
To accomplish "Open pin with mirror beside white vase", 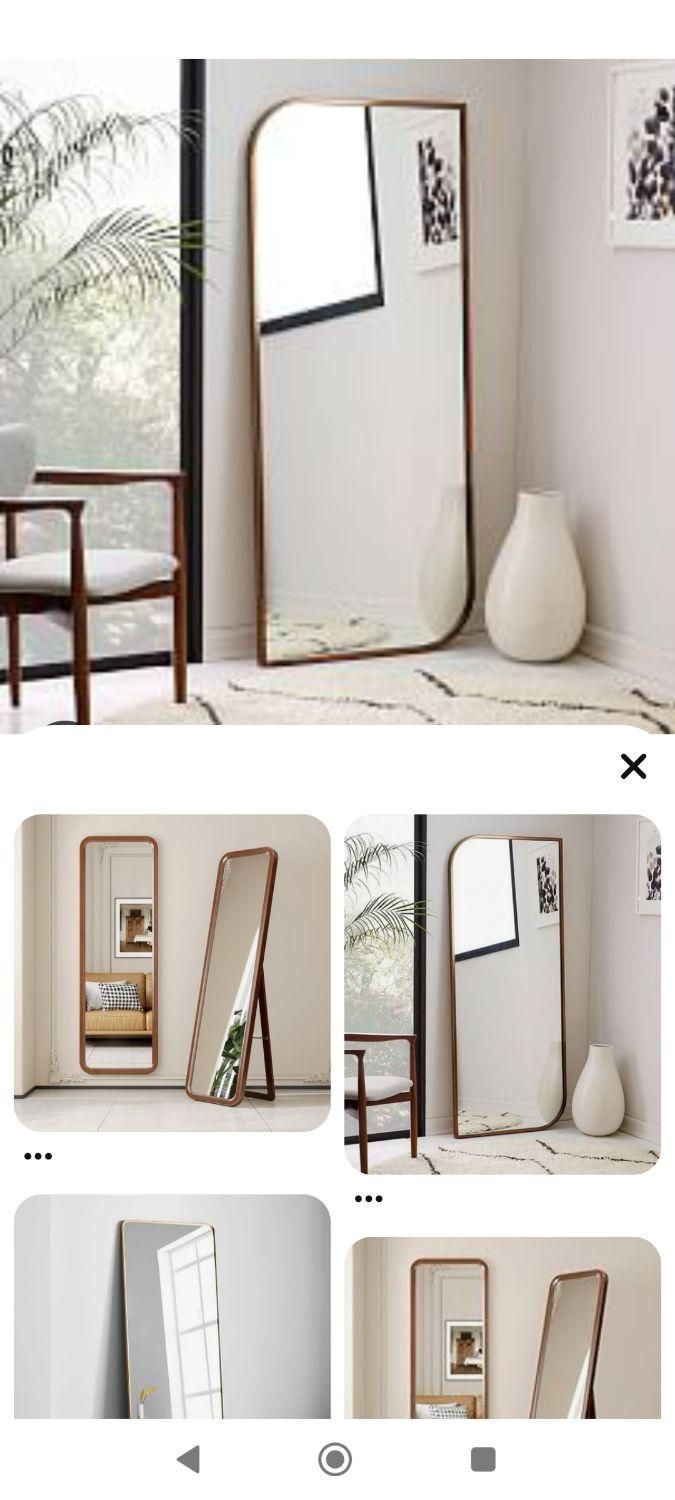I will 502,993.
